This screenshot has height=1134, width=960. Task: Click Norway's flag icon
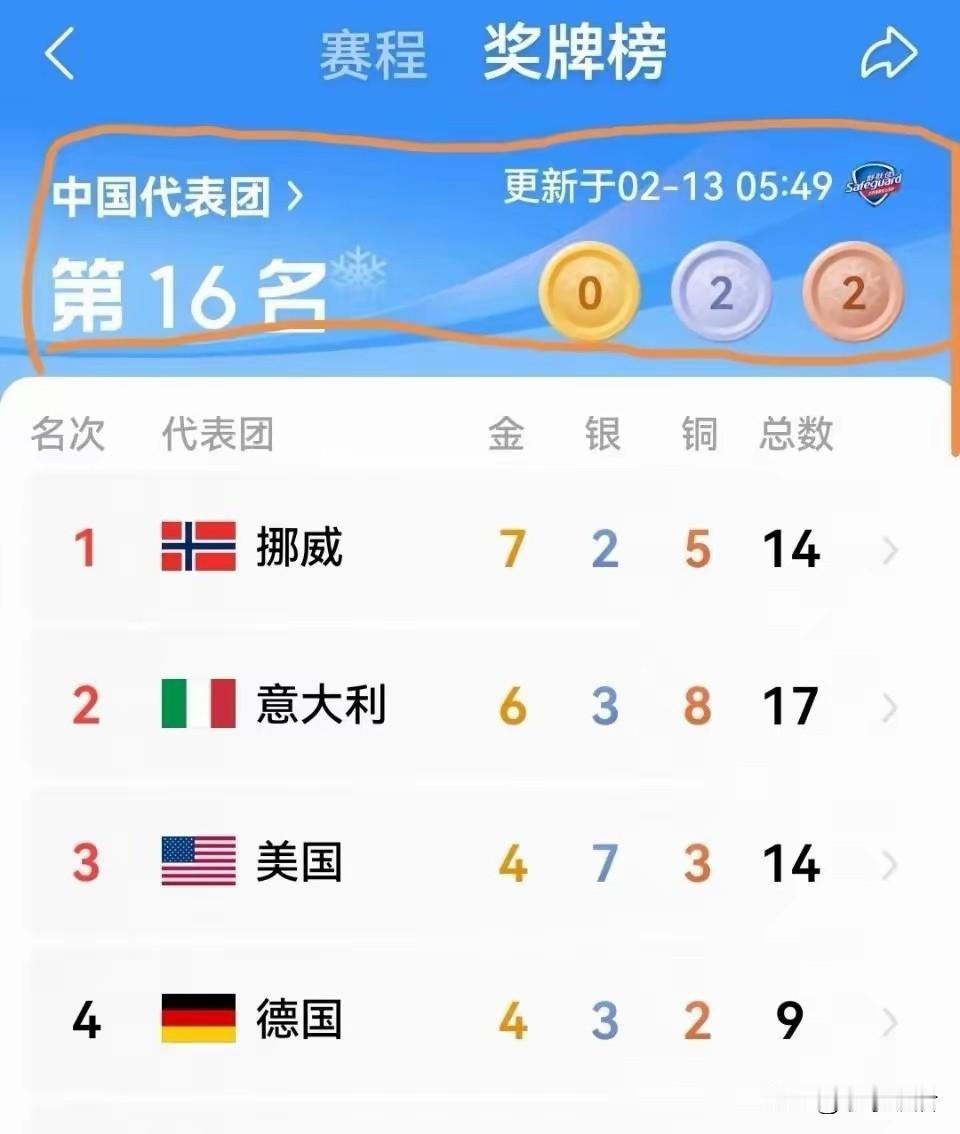click(197, 548)
